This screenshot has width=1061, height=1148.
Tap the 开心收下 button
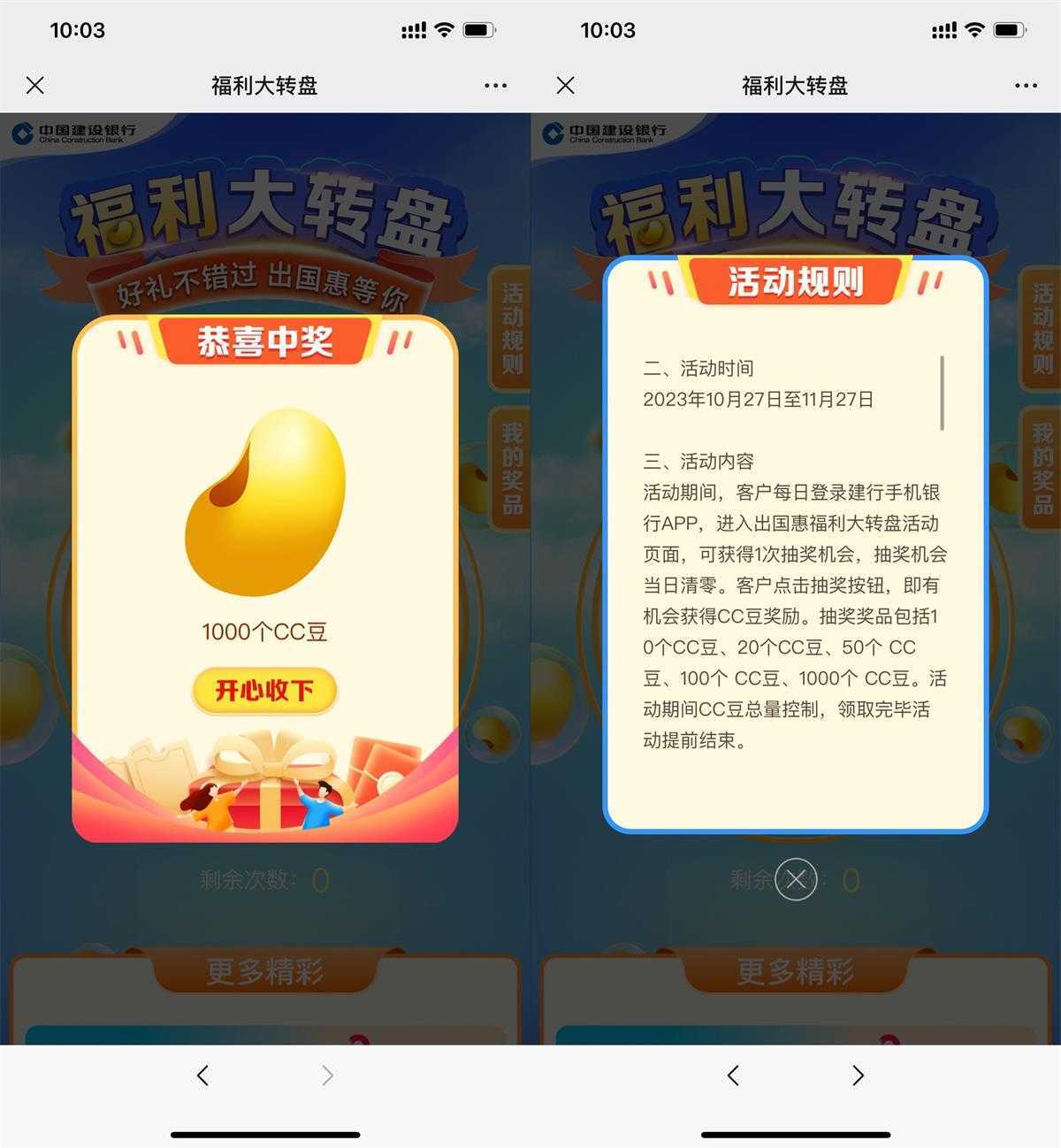pos(264,691)
